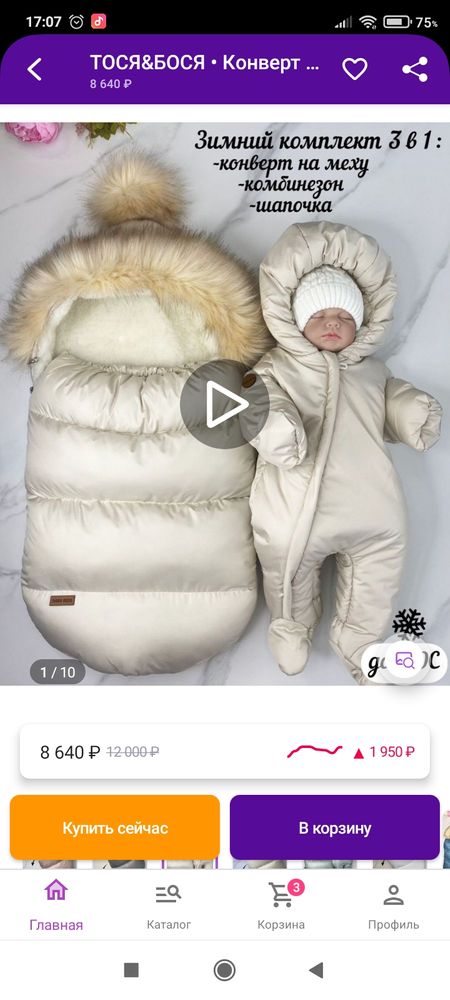Tap the system home button
This screenshot has width=450, height=1000.
(224, 971)
